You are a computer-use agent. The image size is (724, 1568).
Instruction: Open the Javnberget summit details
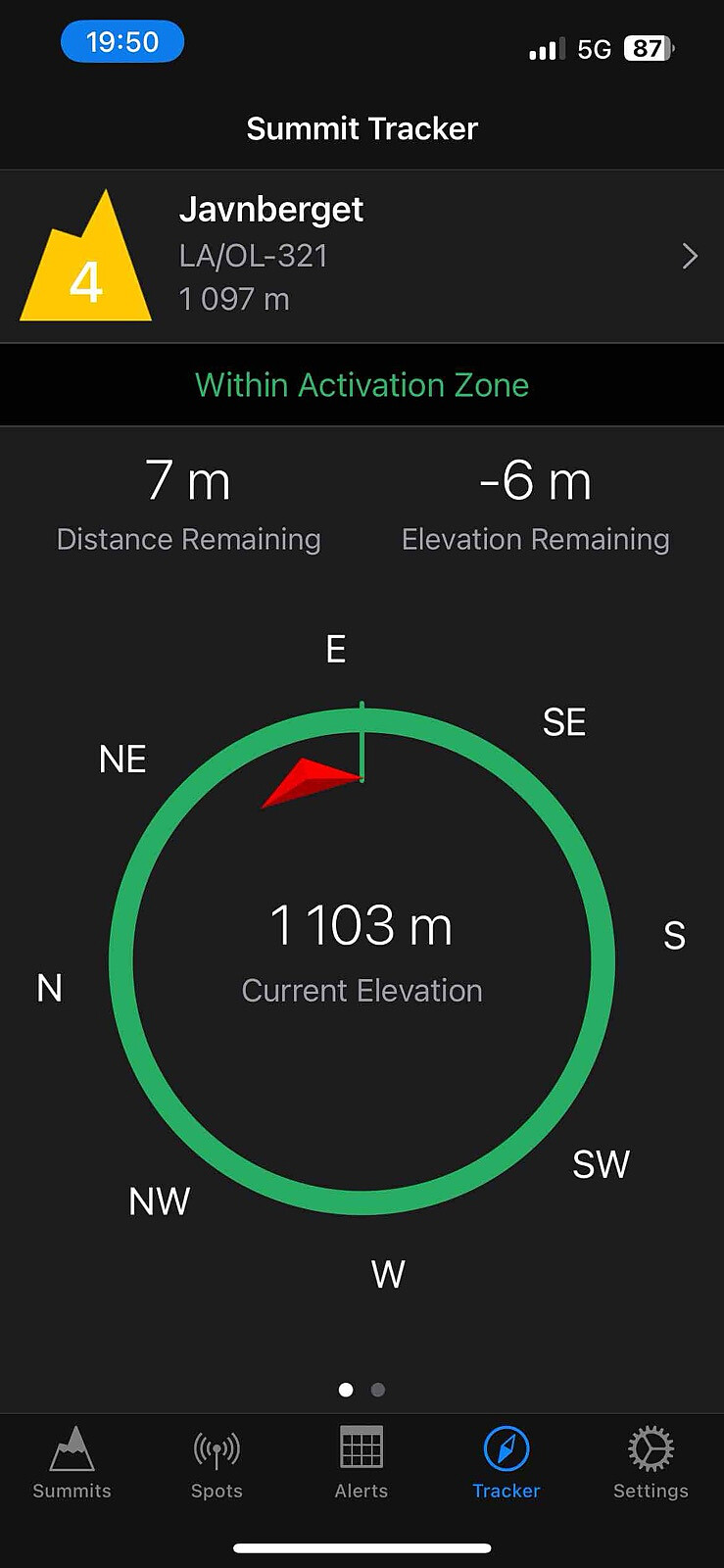362,256
